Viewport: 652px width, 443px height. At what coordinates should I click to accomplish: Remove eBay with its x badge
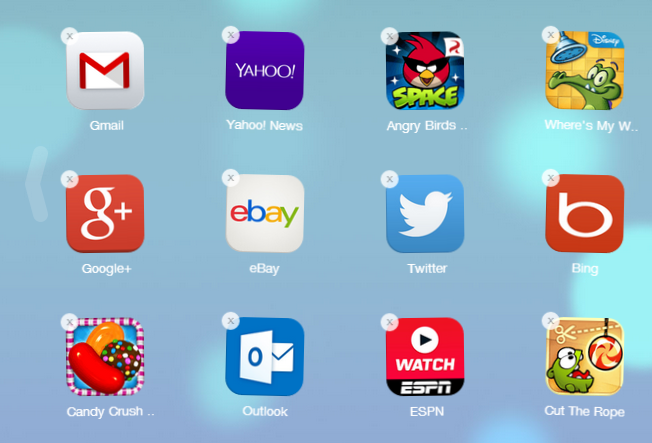tap(230, 178)
